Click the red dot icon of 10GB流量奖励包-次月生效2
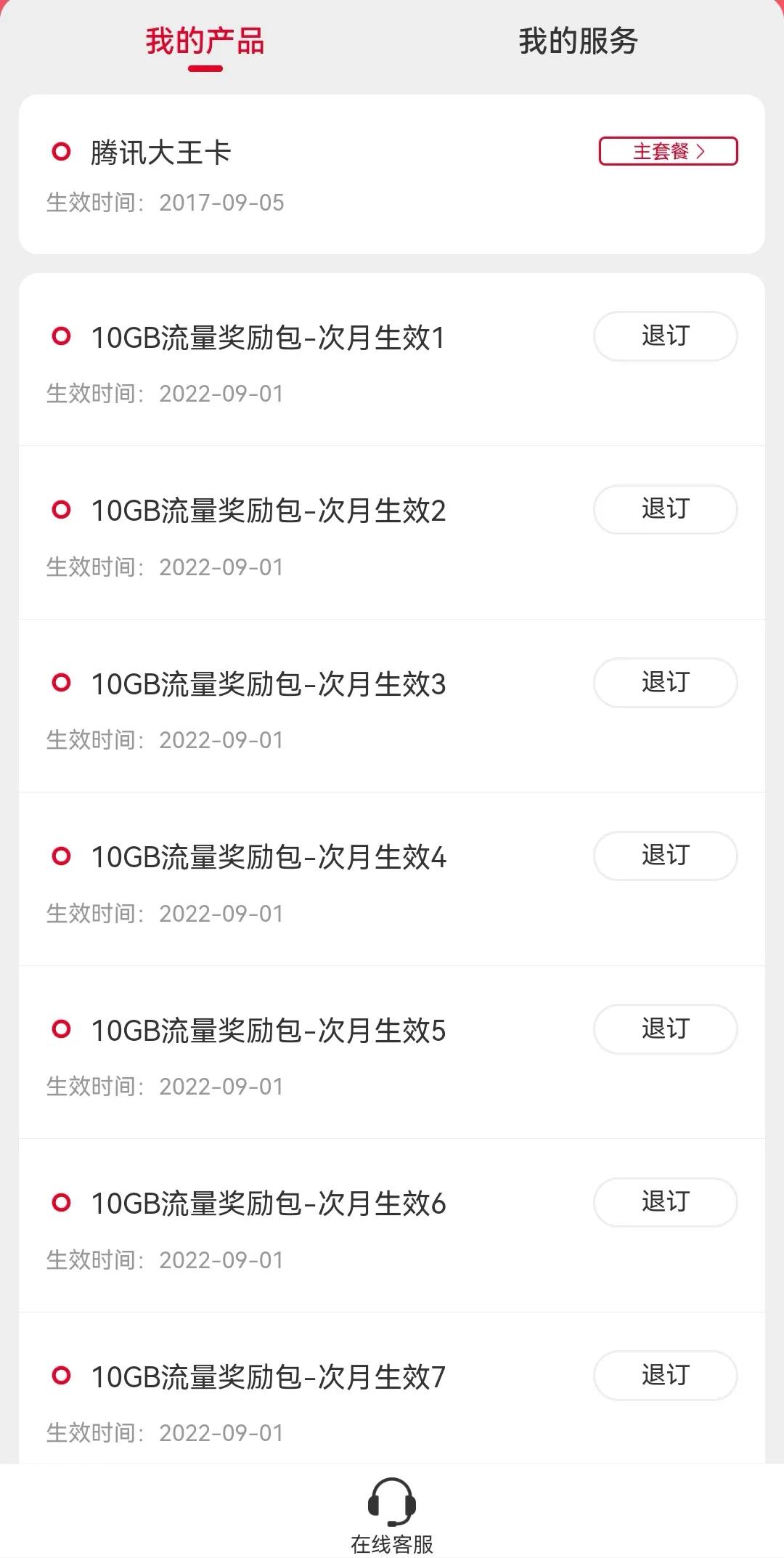Image resolution: width=784 pixels, height=1558 pixels. click(61, 509)
